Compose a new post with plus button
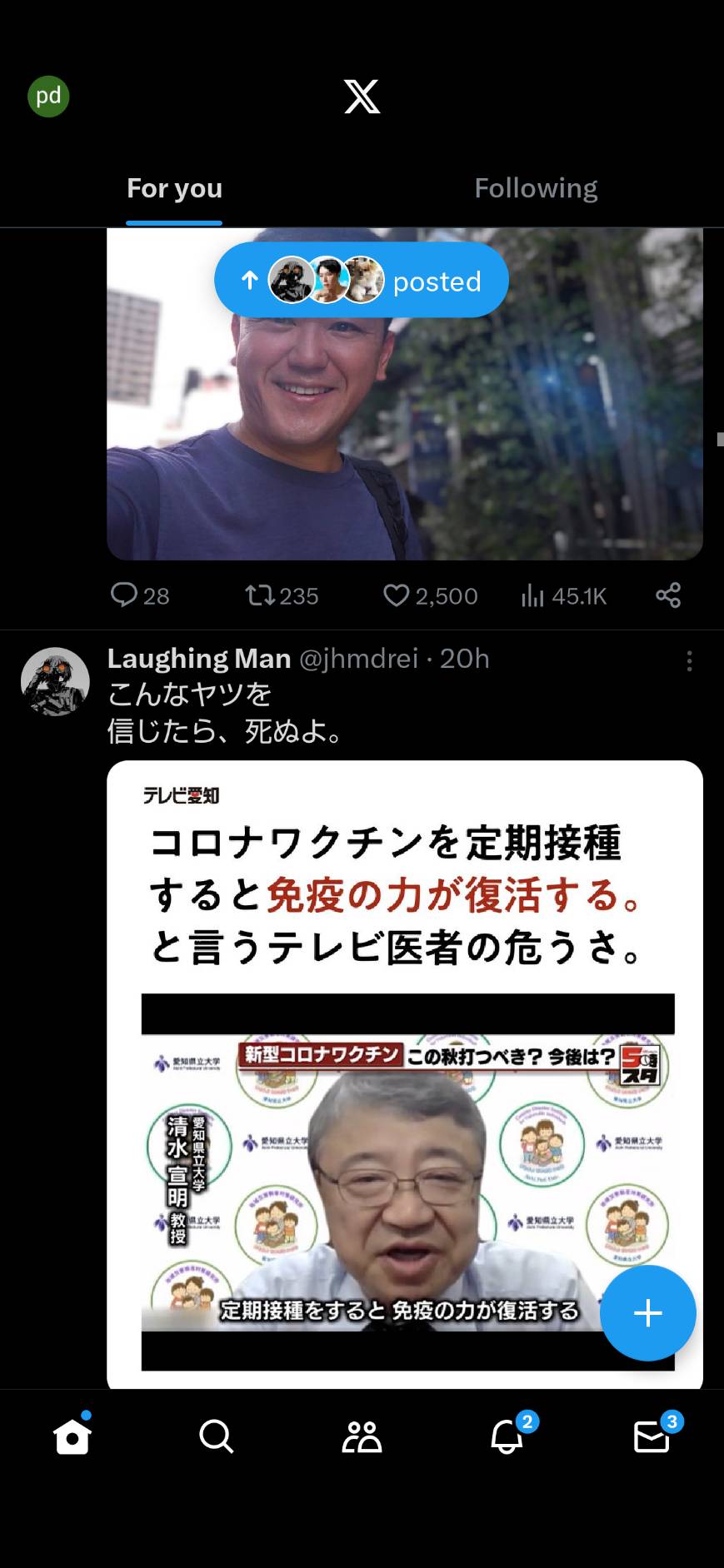 647,1313
